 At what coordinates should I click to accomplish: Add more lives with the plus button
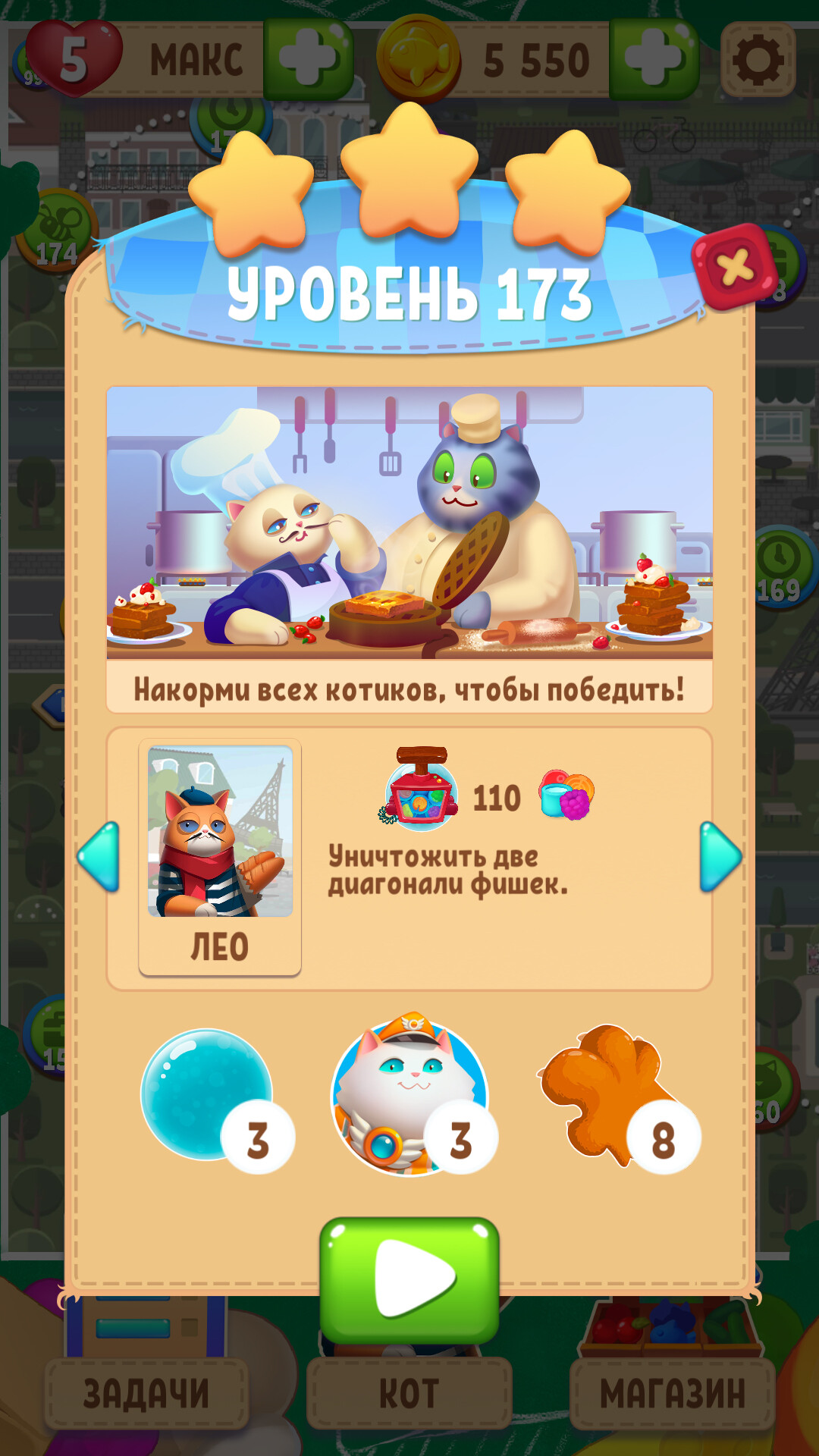[x=308, y=59]
